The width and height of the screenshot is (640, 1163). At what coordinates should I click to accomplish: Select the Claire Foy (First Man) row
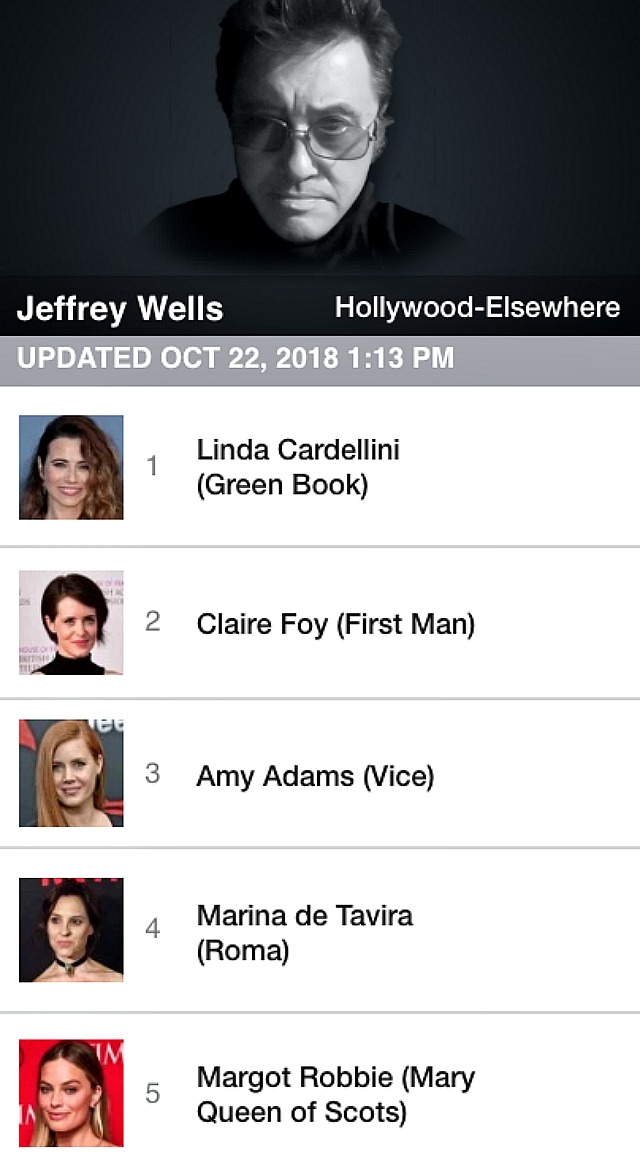click(x=335, y=624)
